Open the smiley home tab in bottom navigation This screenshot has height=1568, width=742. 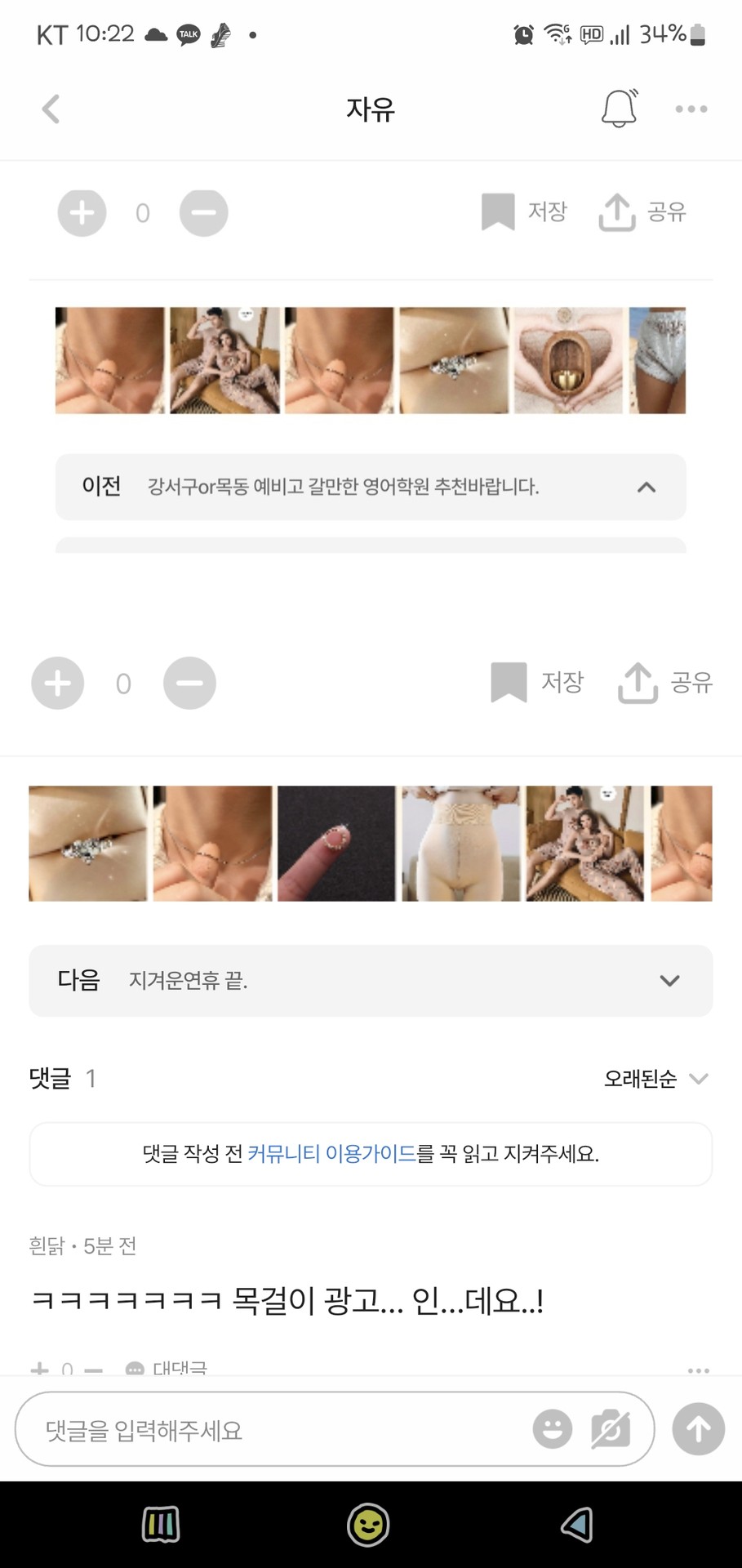[369, 1524]
